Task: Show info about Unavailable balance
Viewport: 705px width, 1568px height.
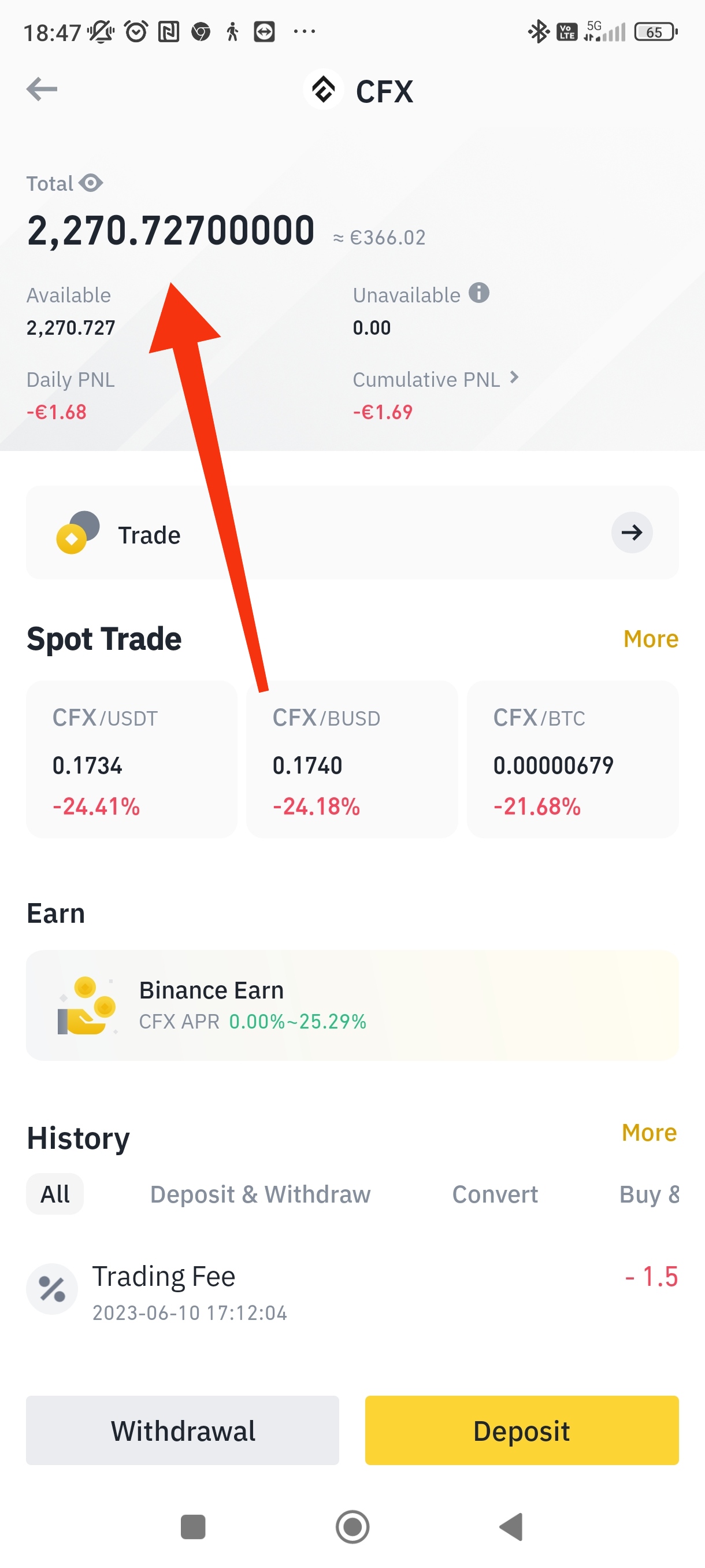Action: tap(478, 293)
